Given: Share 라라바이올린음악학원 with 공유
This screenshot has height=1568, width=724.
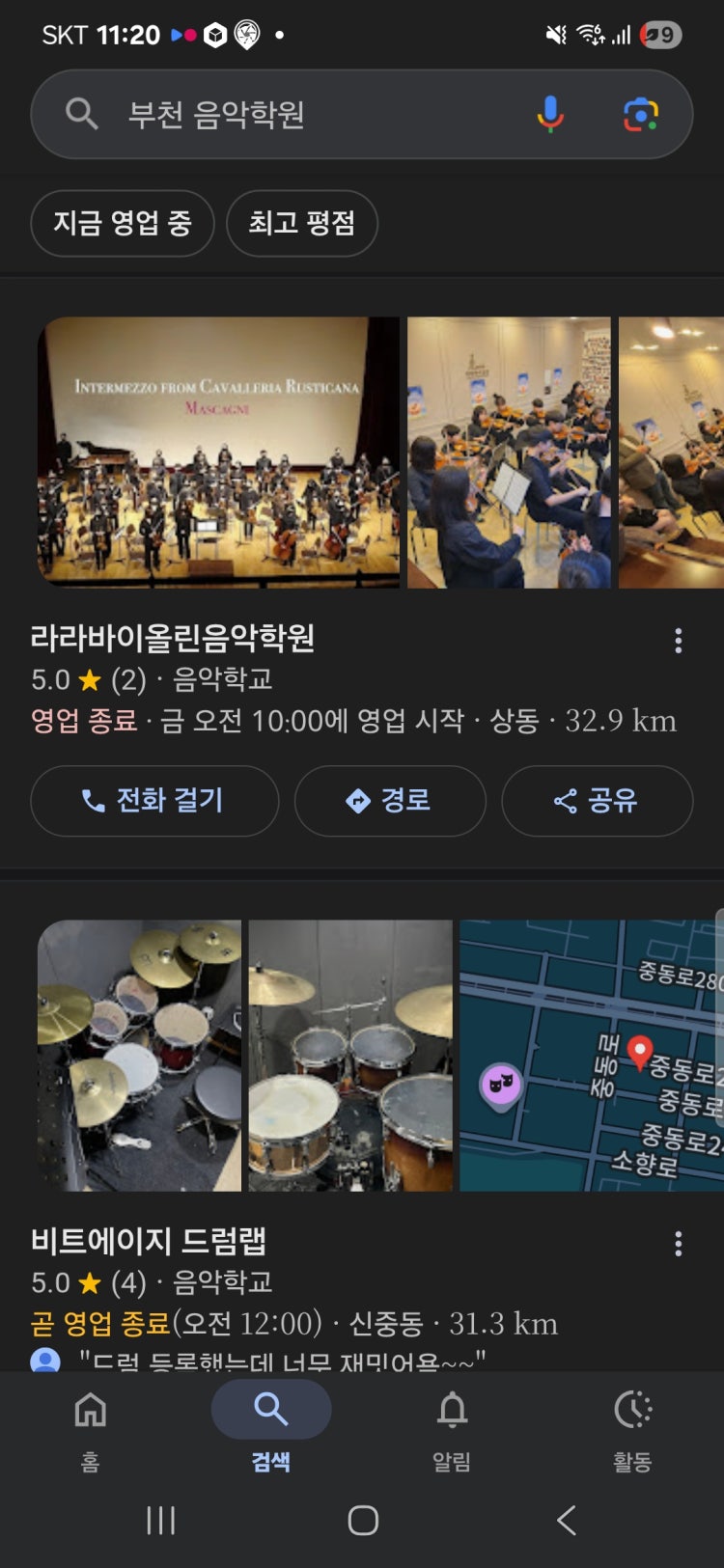Looking at the screenshot, I should (597, 801).
